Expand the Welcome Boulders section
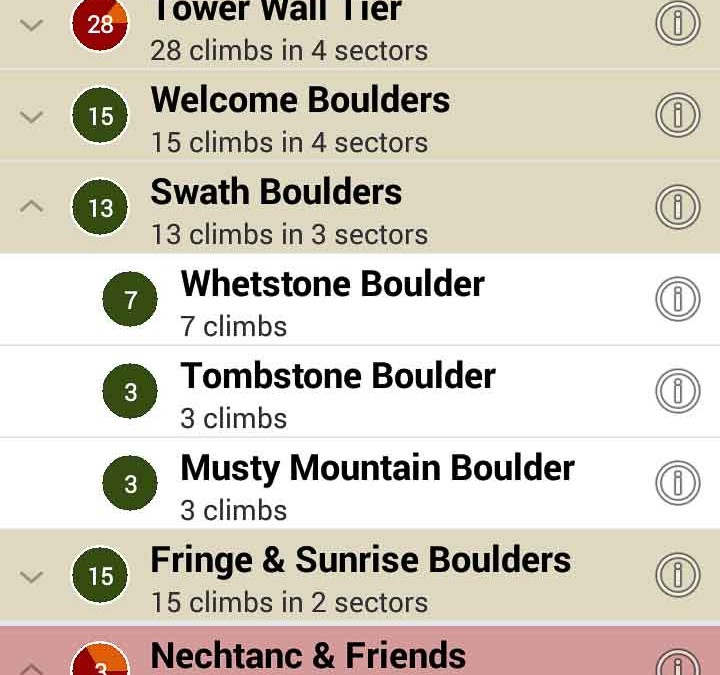Screen dimensions: 720x675 [x=32, y=116]
